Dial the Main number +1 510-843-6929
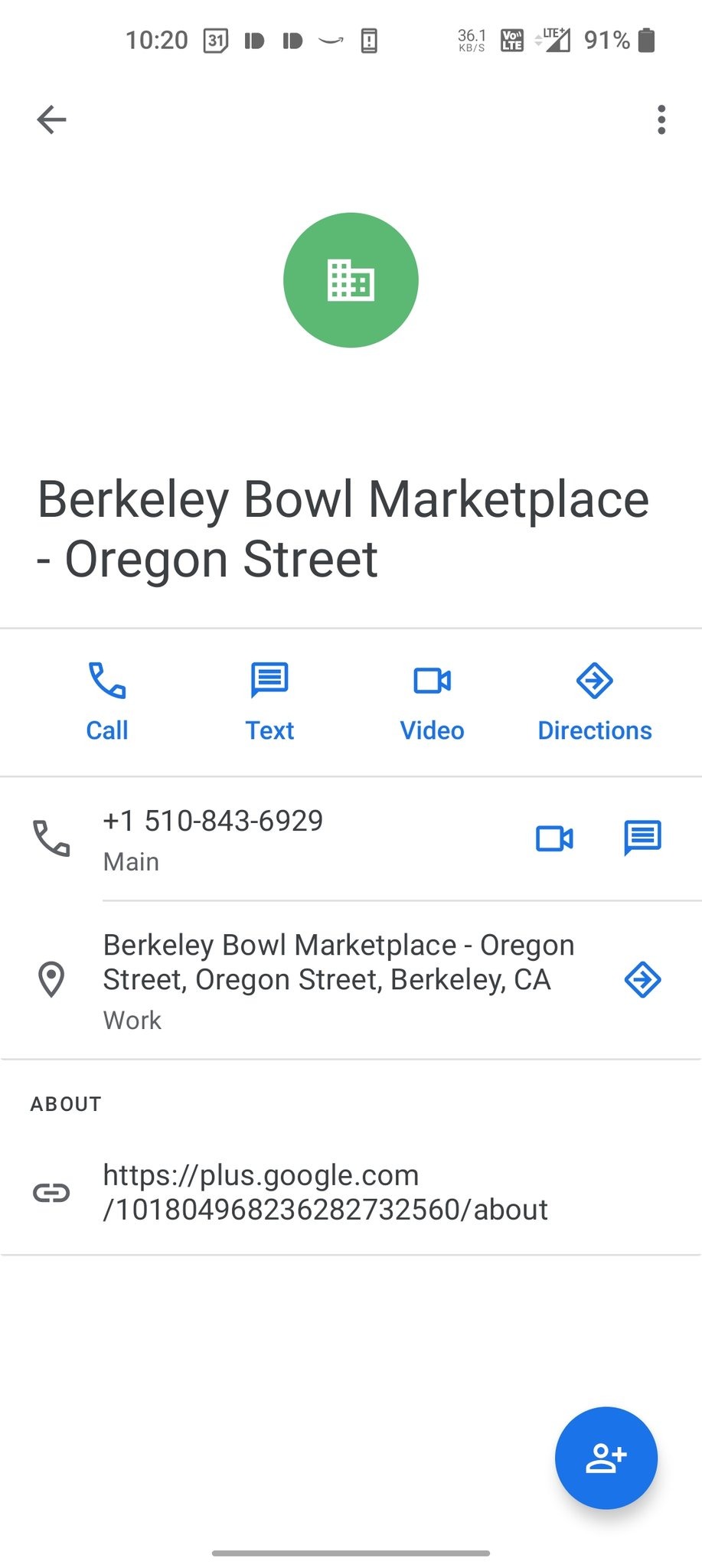The image size is (702, 1568). pos(213,838)
